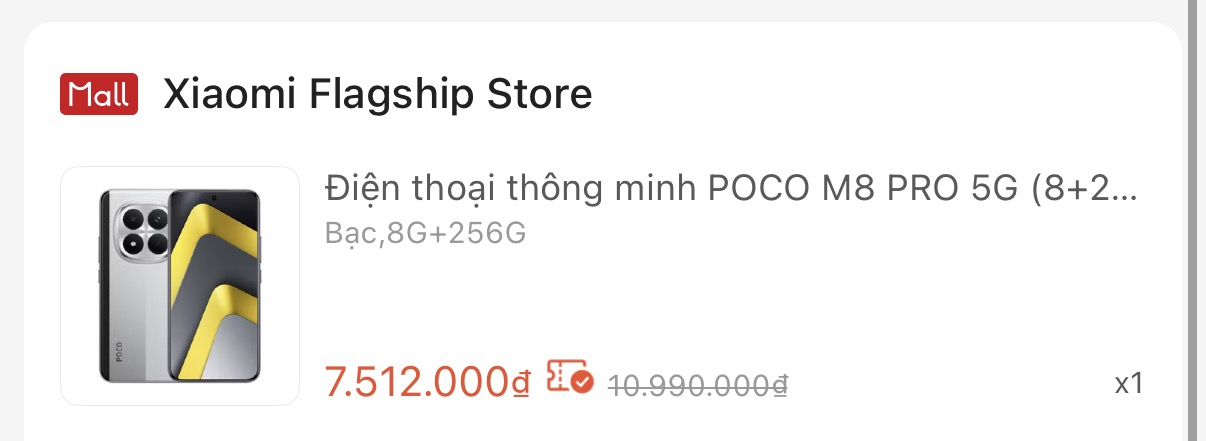Tap the voucher icon next to the price

pos(570,379)
